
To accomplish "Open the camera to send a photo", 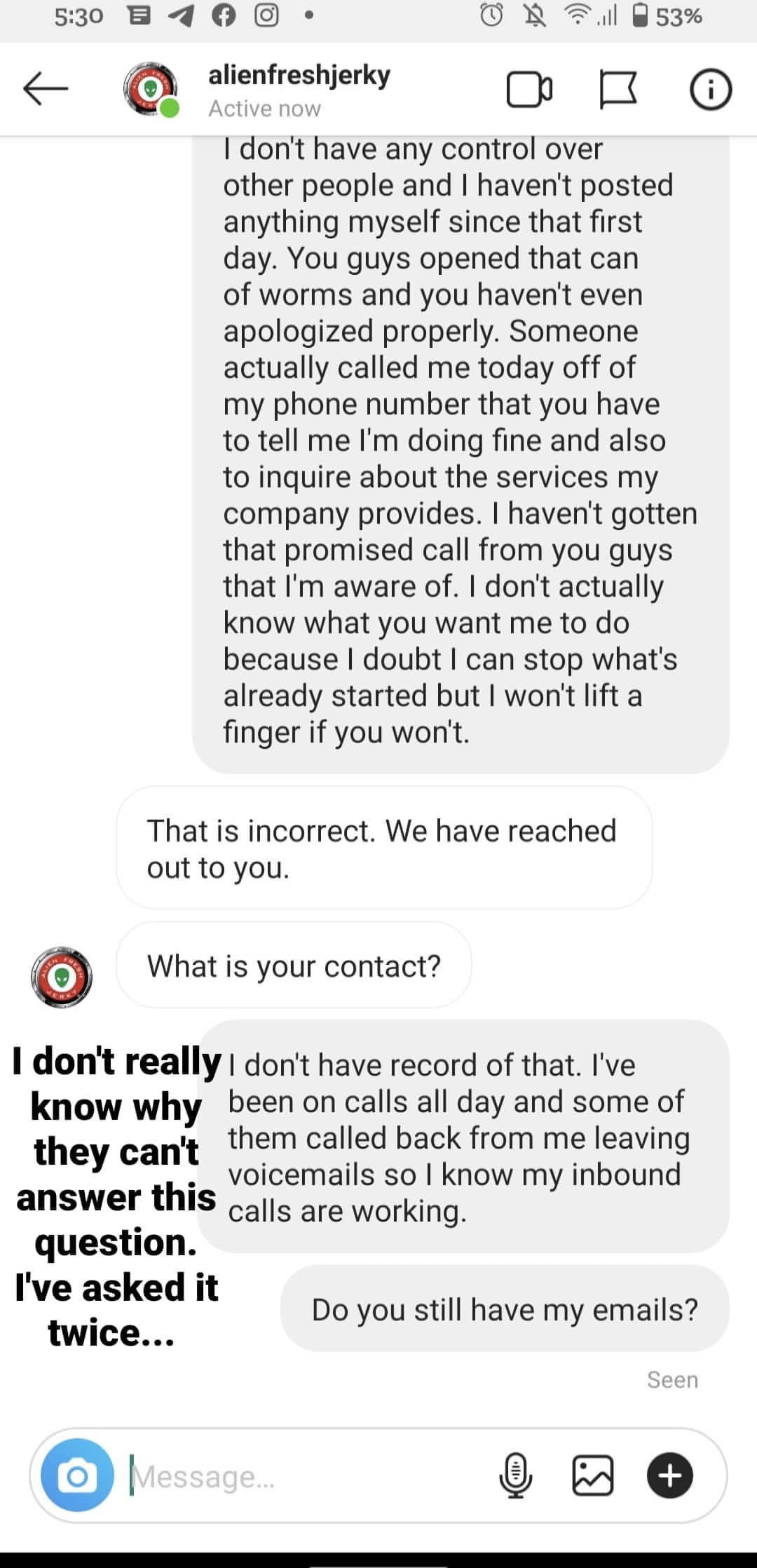I will 77,1475.
